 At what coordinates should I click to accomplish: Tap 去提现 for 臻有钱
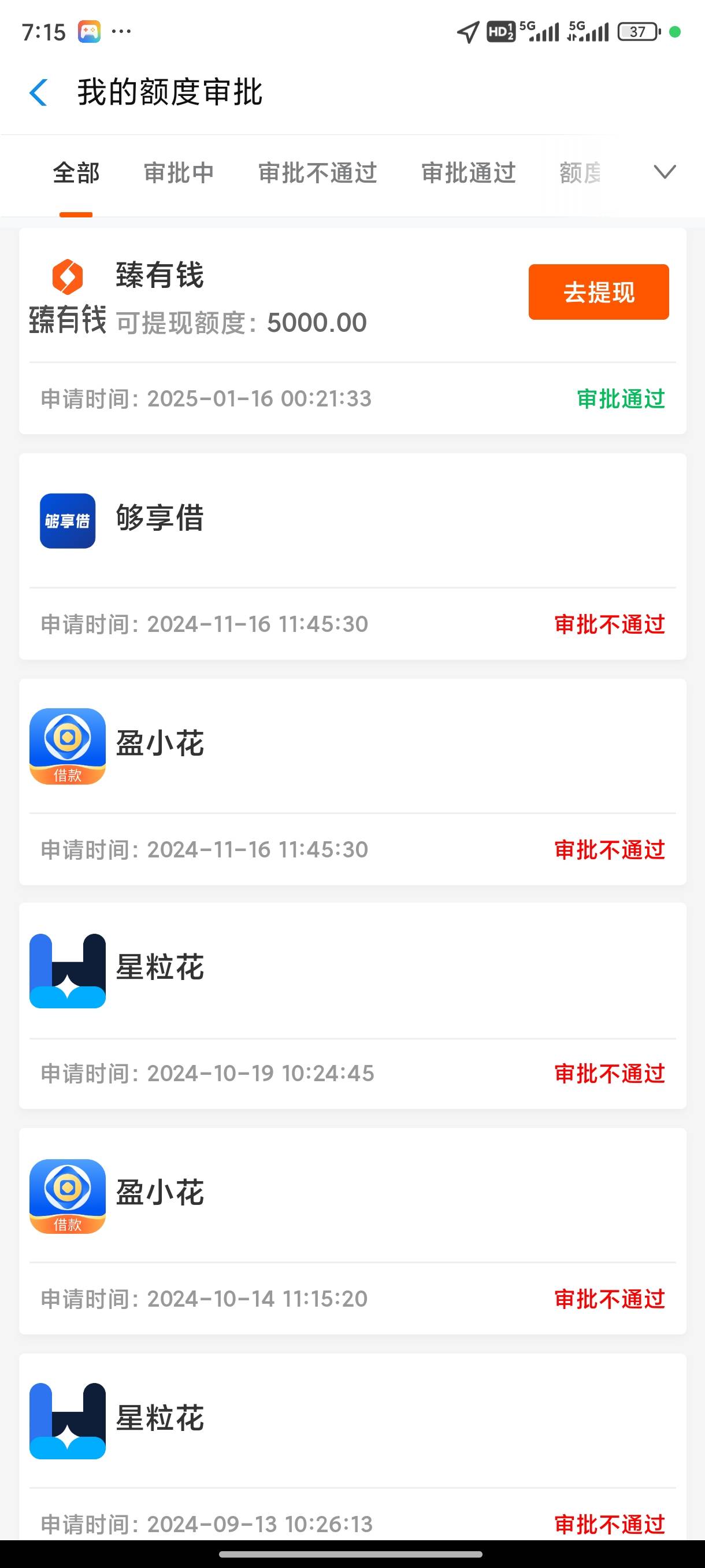599,292
